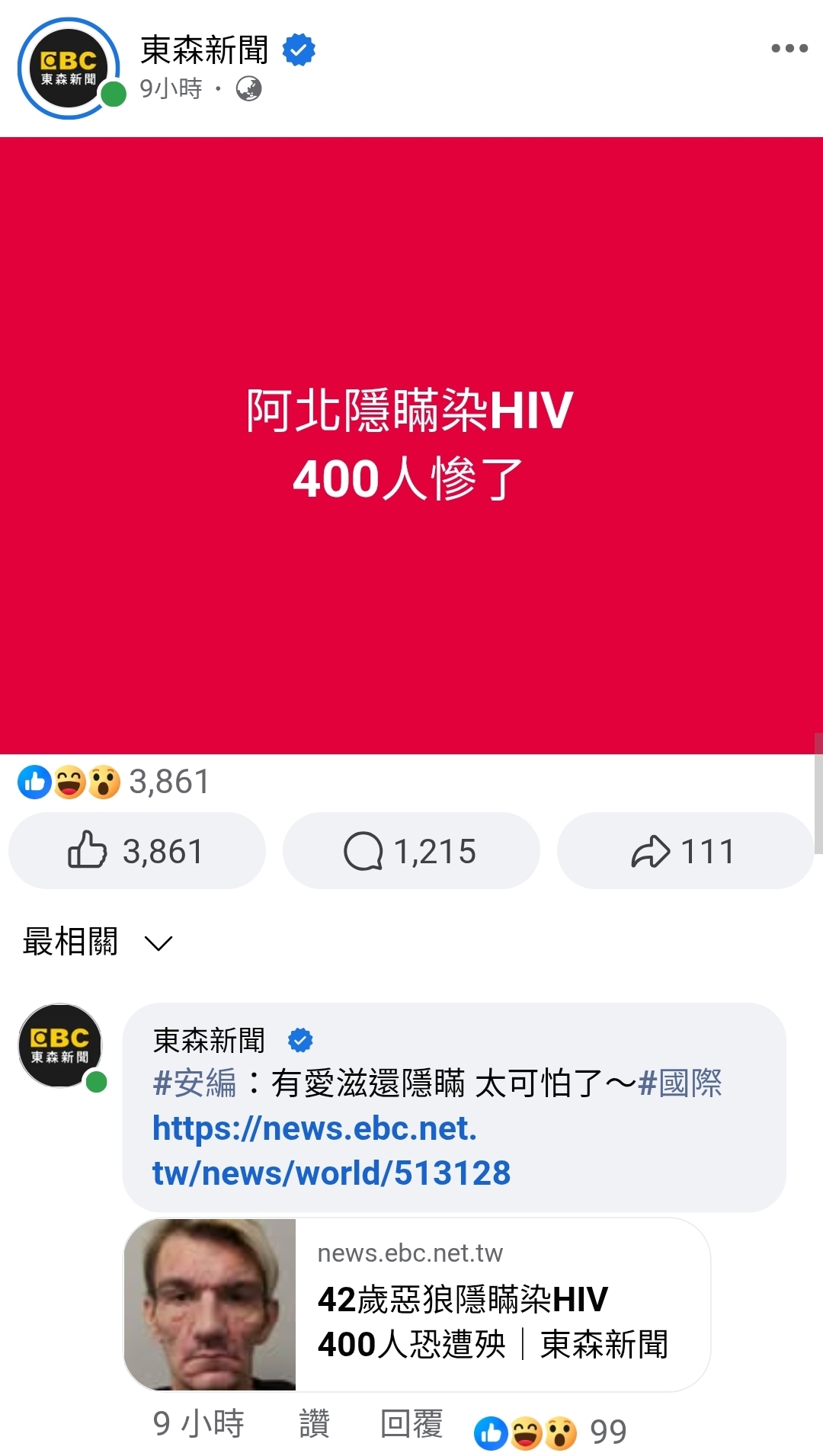Screen dimensions: 823x1456
Task: Tap the #國際 hashtag in the comment
Action: 680,1083
